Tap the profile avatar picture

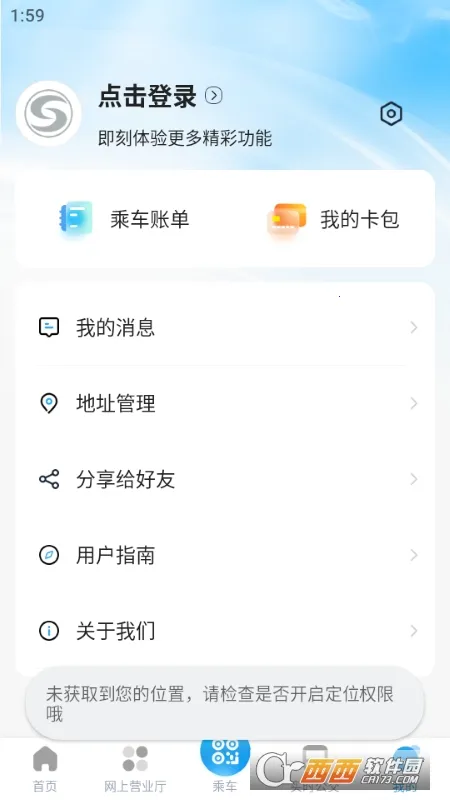tap(48, 113)
